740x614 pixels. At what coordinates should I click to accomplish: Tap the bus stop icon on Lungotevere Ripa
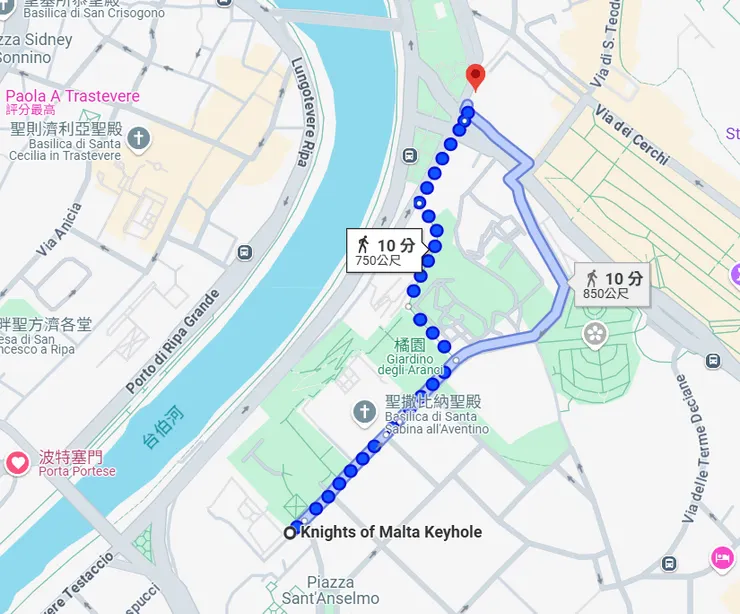(245, 253)
